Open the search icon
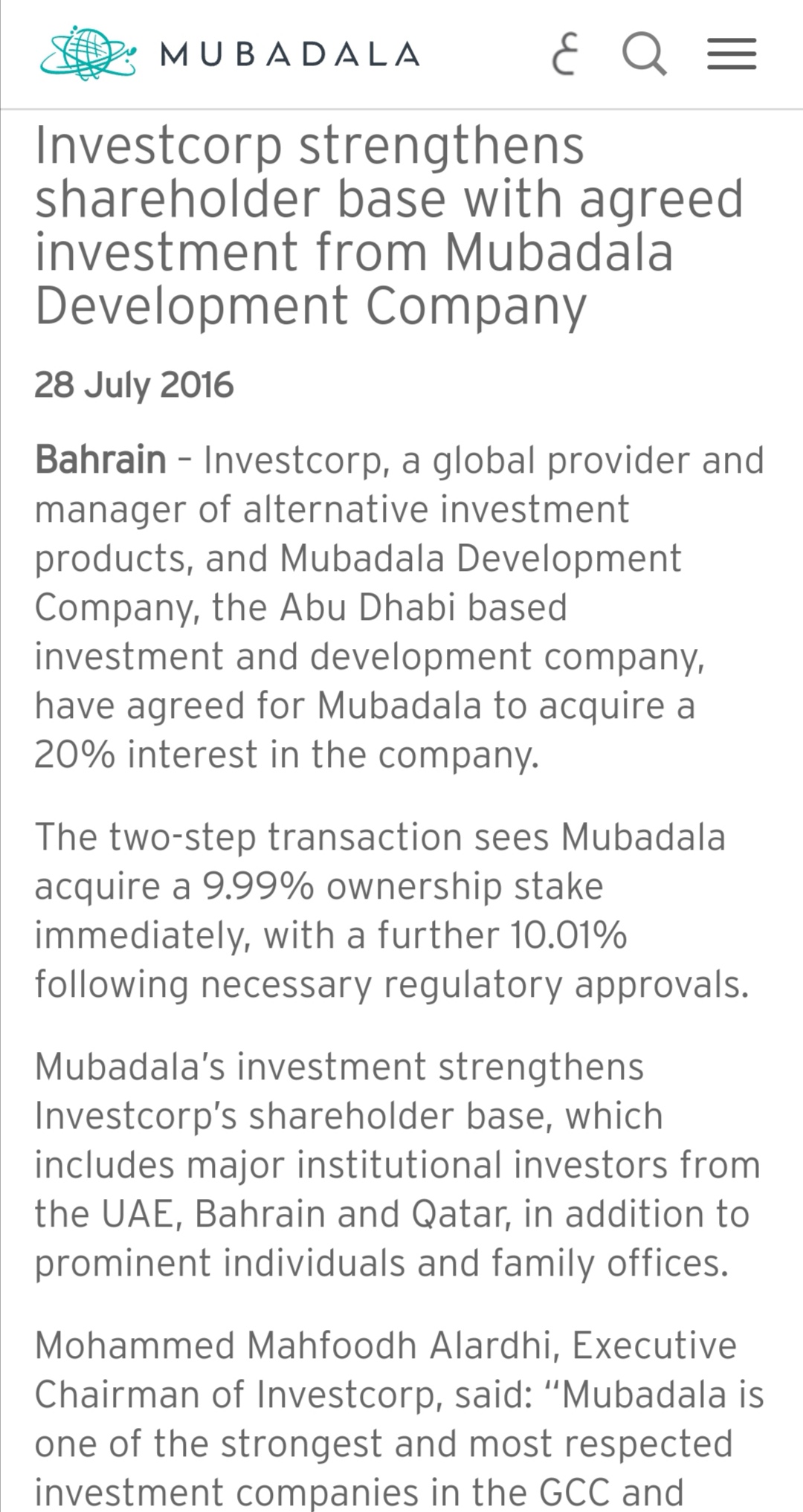 [x=643, y=54]
